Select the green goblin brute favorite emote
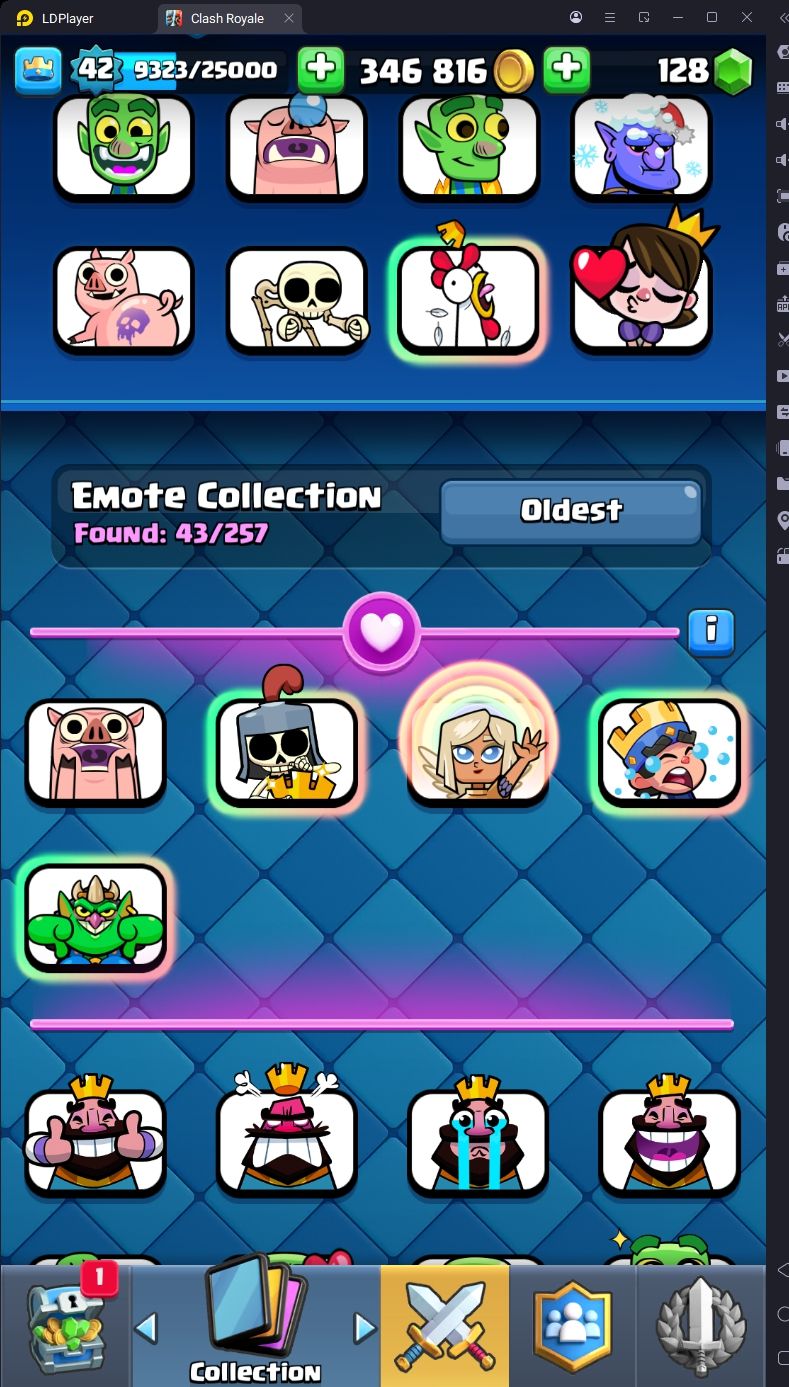Screen dimensions: 789x1387 tap(95, 917)
